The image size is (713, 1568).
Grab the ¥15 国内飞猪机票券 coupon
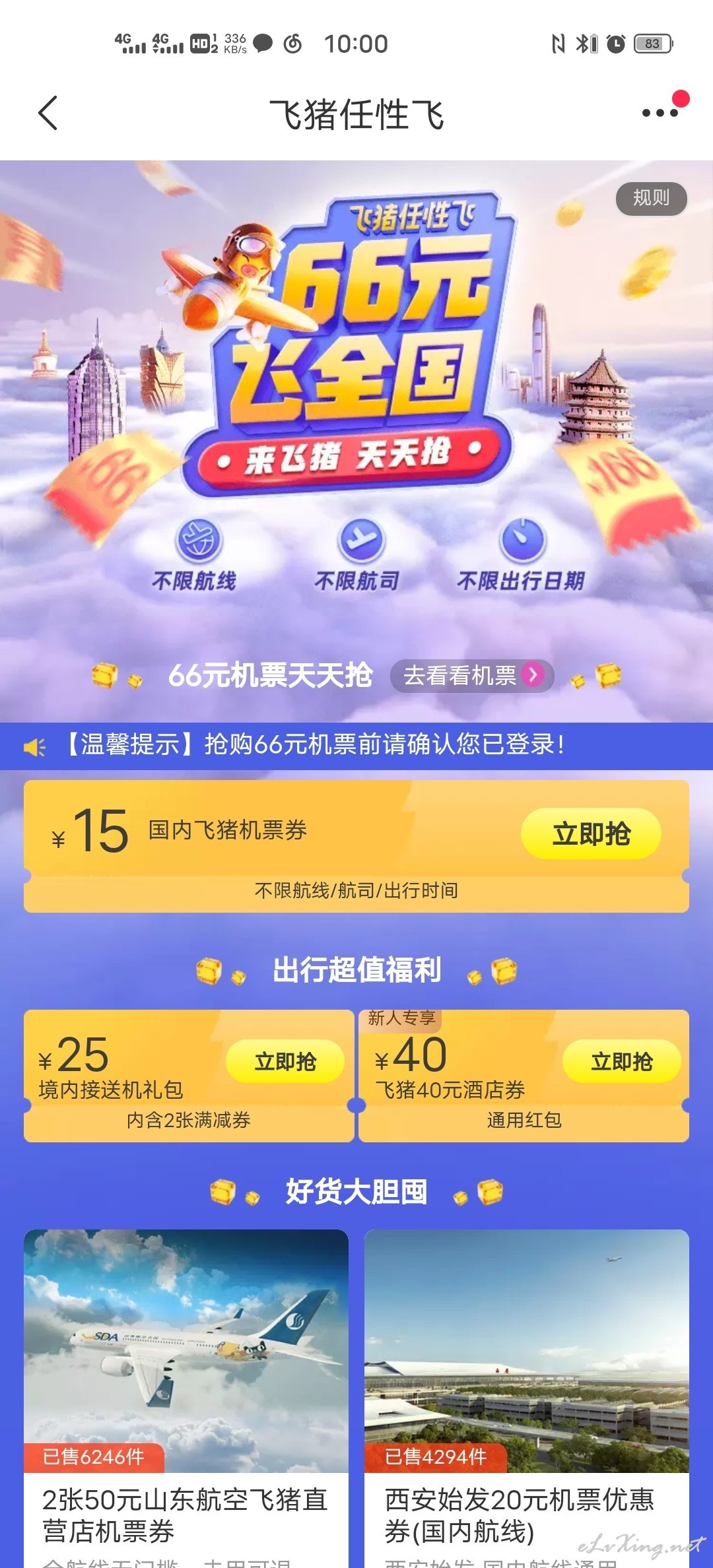(x=591, y=833)
